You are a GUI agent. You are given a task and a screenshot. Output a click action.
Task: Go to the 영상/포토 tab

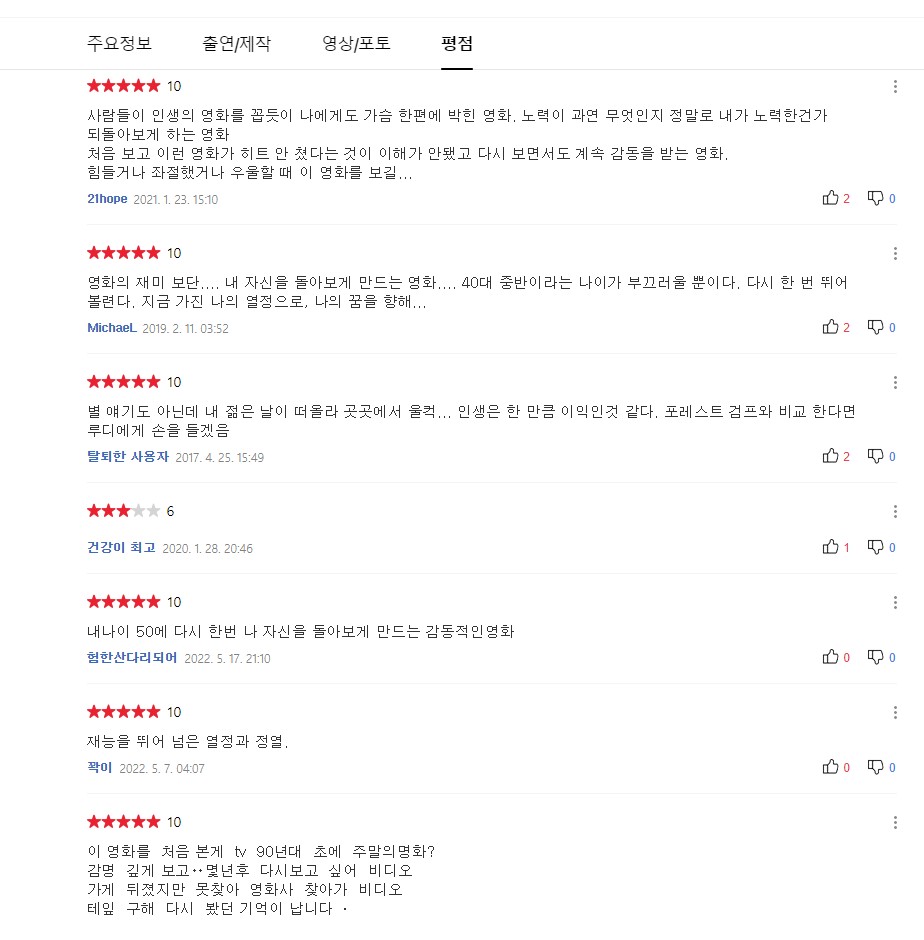(356, 43)
